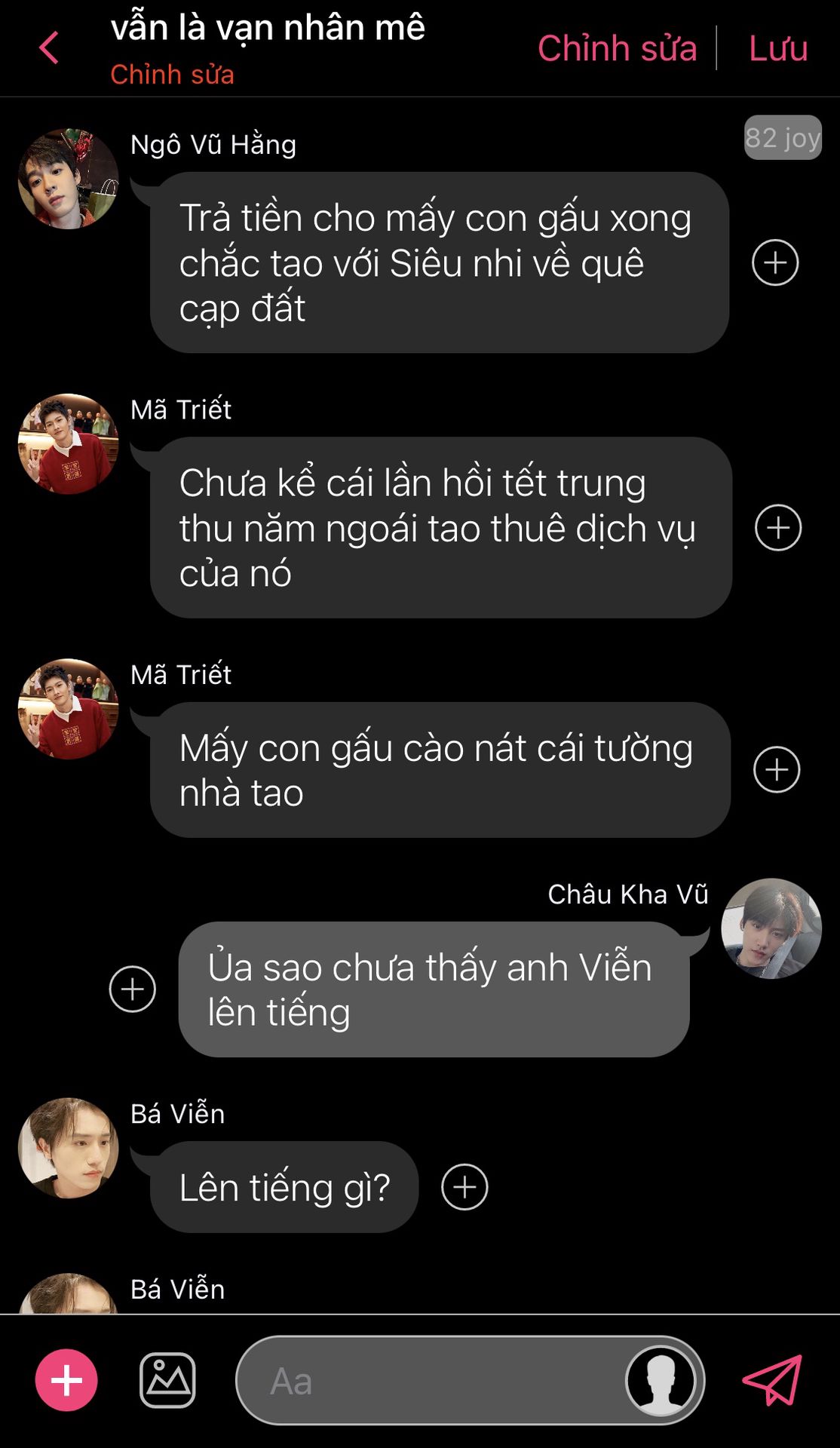
Task: Open the image picker icon
Action: pyautogui.click(x=167, y=1380)
